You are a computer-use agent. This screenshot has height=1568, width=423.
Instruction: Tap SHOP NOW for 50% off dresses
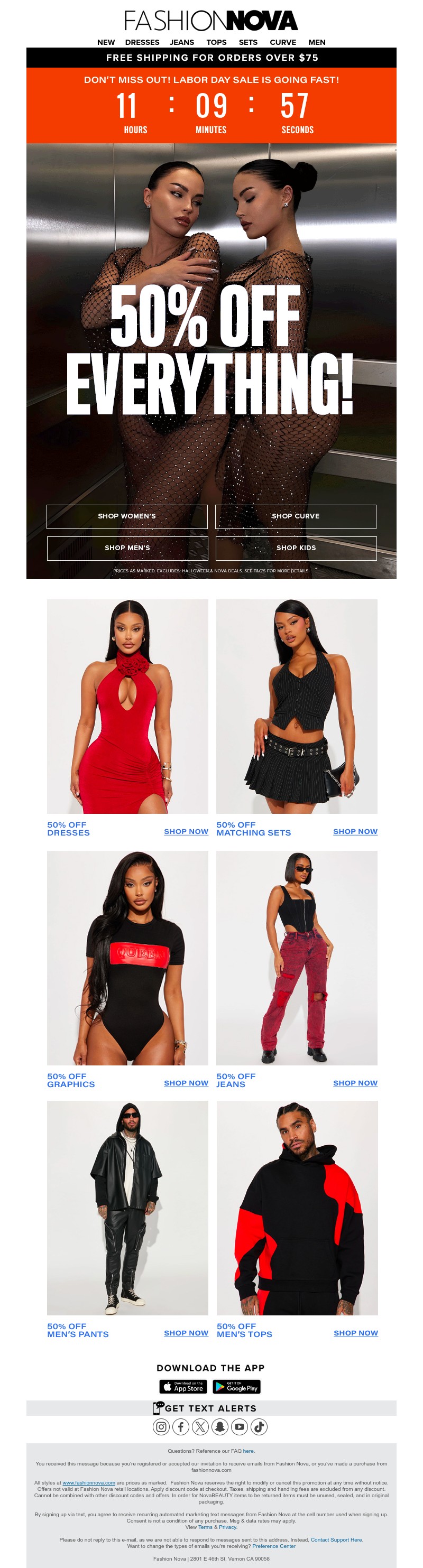tap(186, 831)
